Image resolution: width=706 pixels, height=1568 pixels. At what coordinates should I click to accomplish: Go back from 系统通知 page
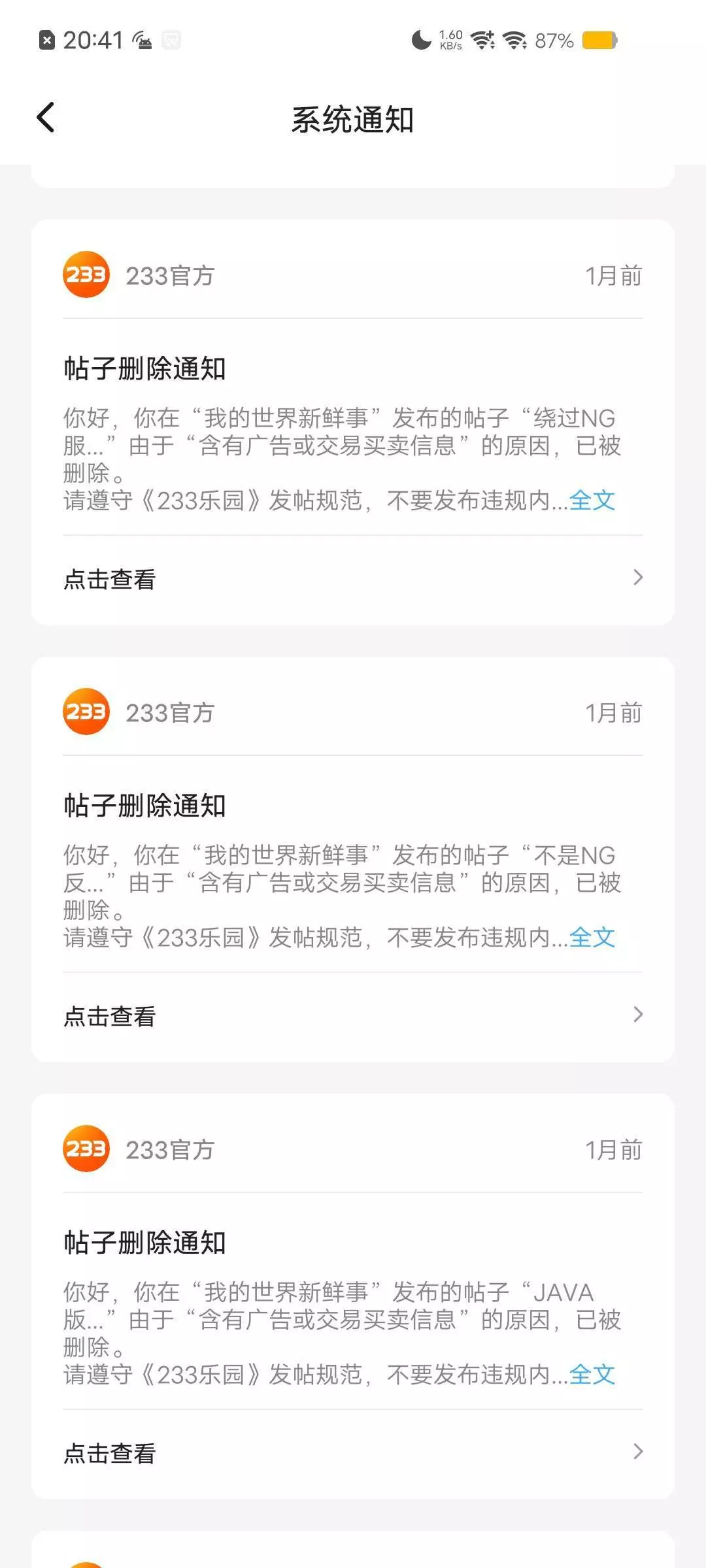[46, 118]
